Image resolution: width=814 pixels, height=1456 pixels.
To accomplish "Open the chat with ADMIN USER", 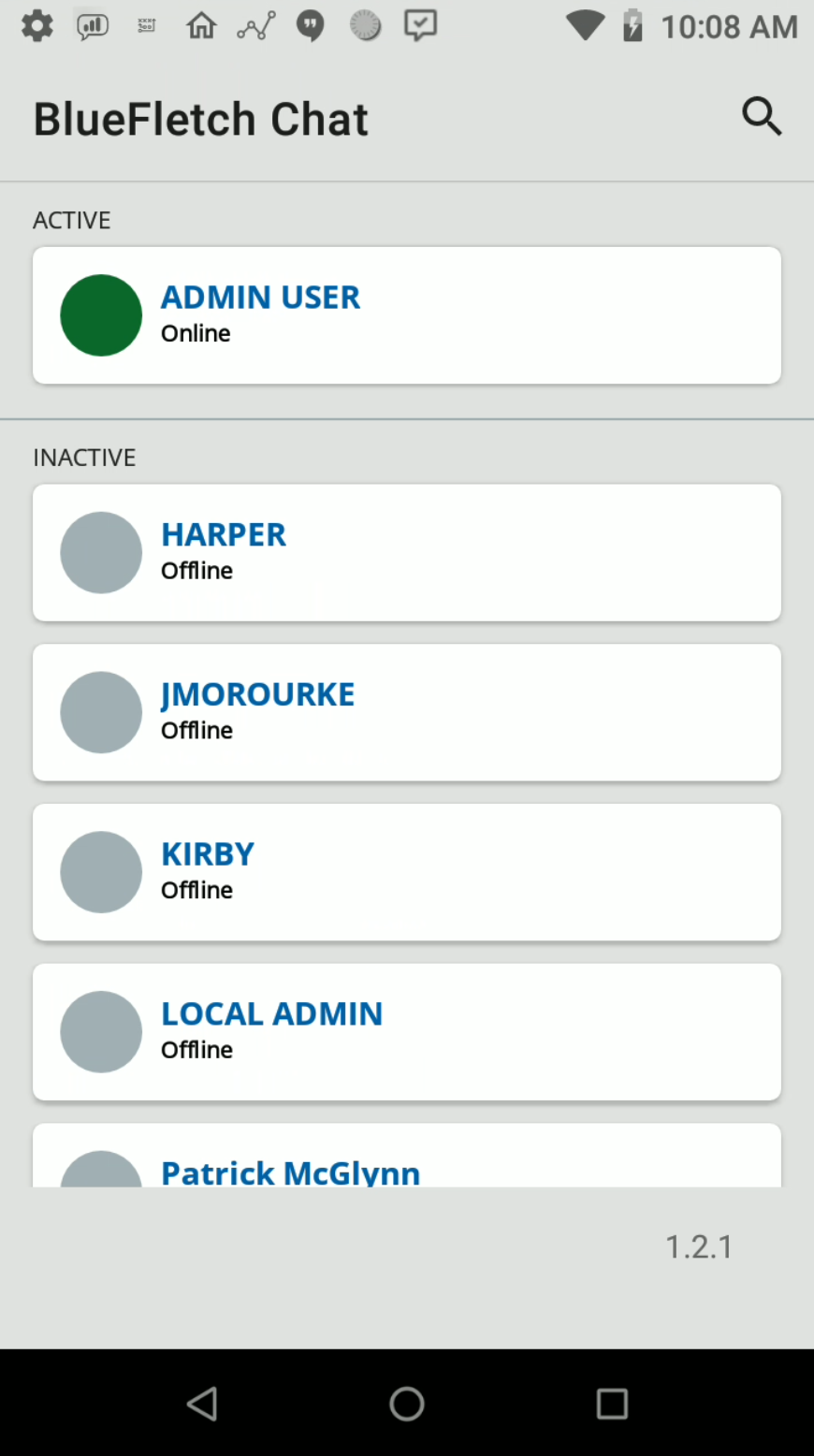I will point(407,315).
